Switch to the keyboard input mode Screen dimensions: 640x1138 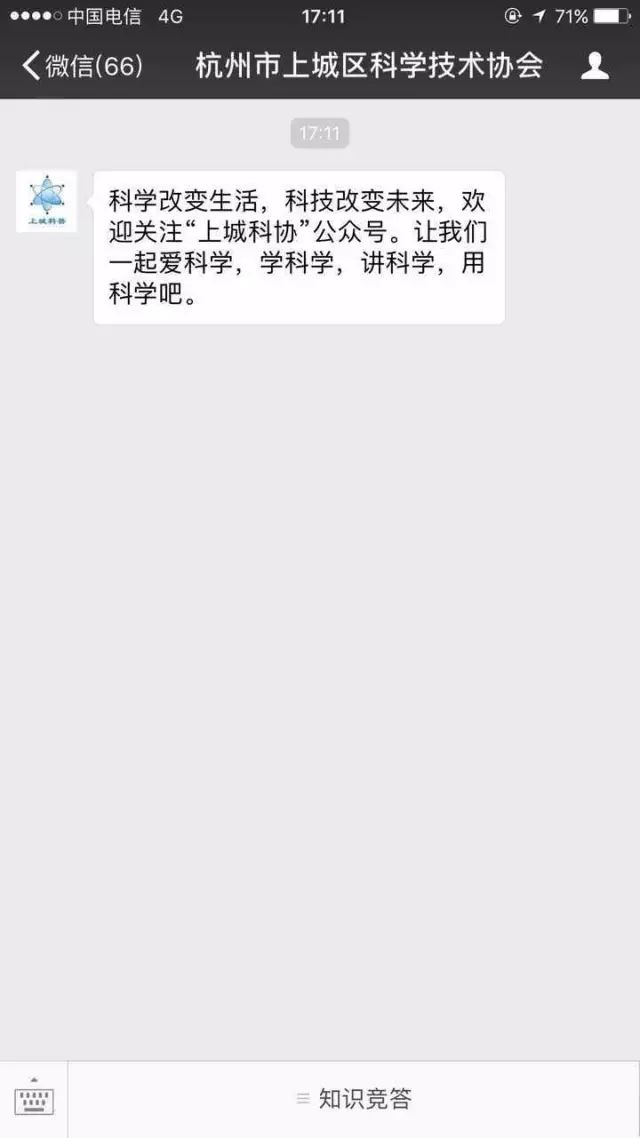coord(33,1099)
